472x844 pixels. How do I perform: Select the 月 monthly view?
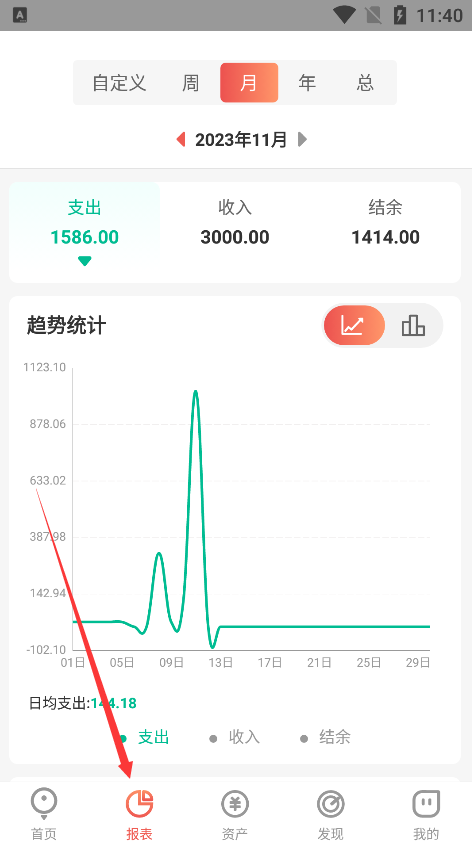coord(249,83)
